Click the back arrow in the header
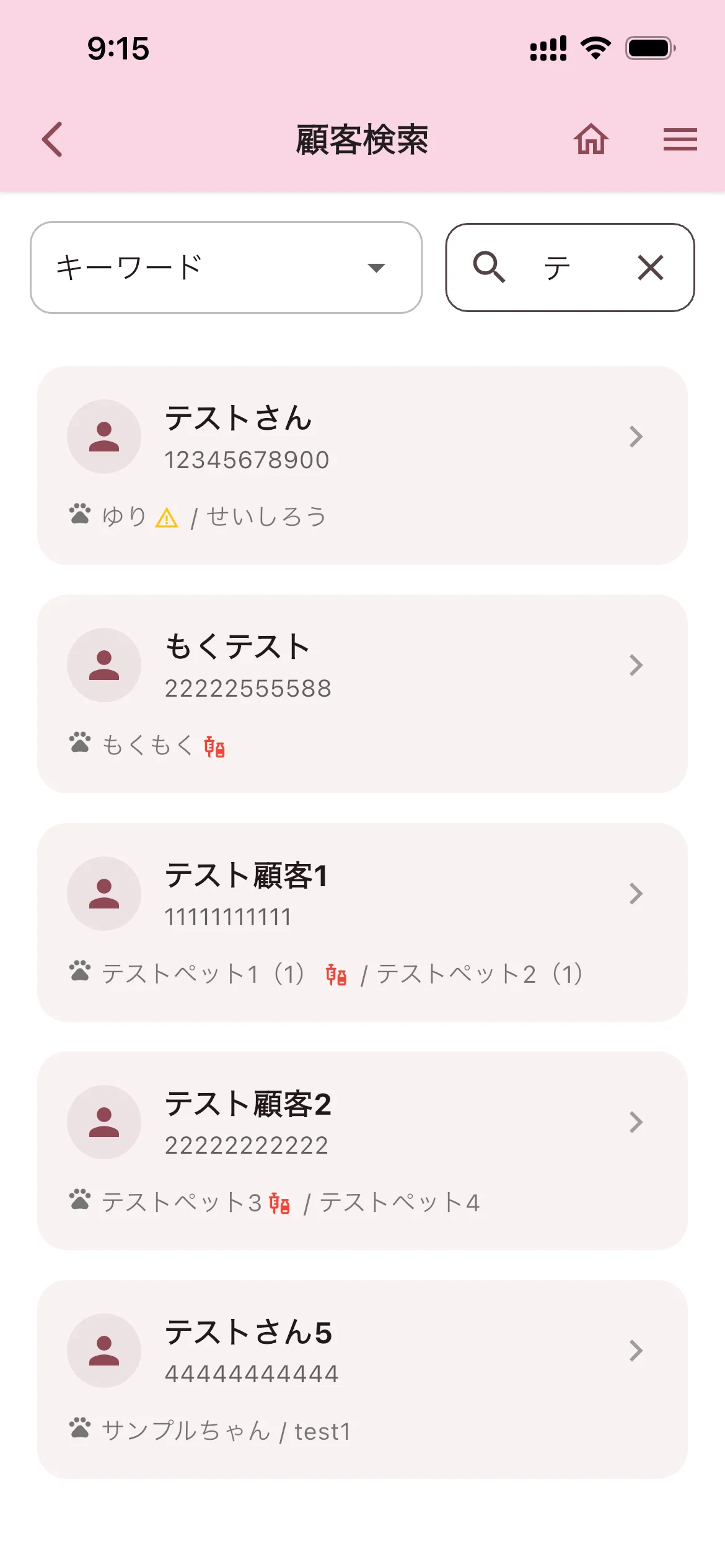Viewport: 725px width, 1568px height. coord(52,140)
